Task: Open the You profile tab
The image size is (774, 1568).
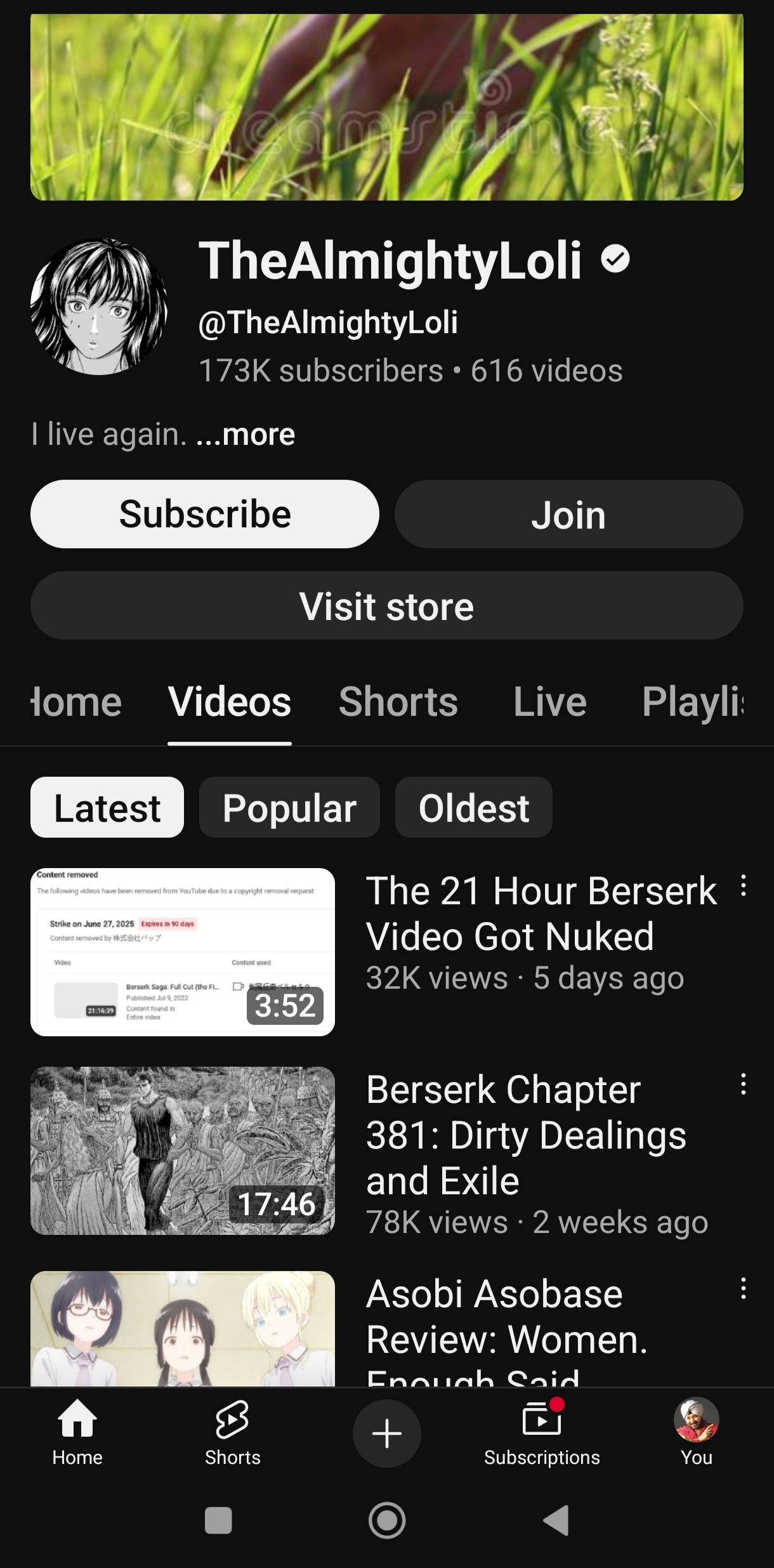Action: point(697,1433)
